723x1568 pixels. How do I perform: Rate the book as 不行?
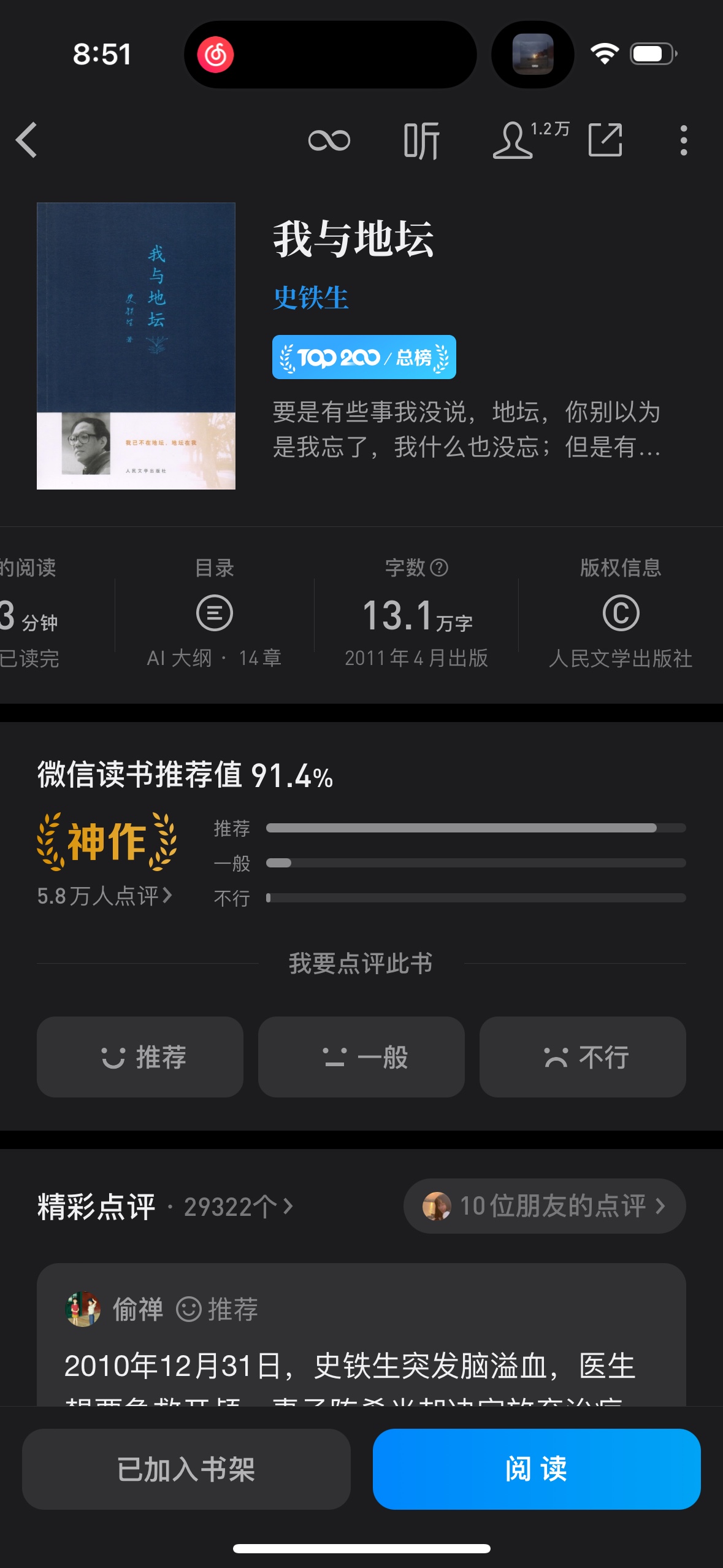point(583,1057)
